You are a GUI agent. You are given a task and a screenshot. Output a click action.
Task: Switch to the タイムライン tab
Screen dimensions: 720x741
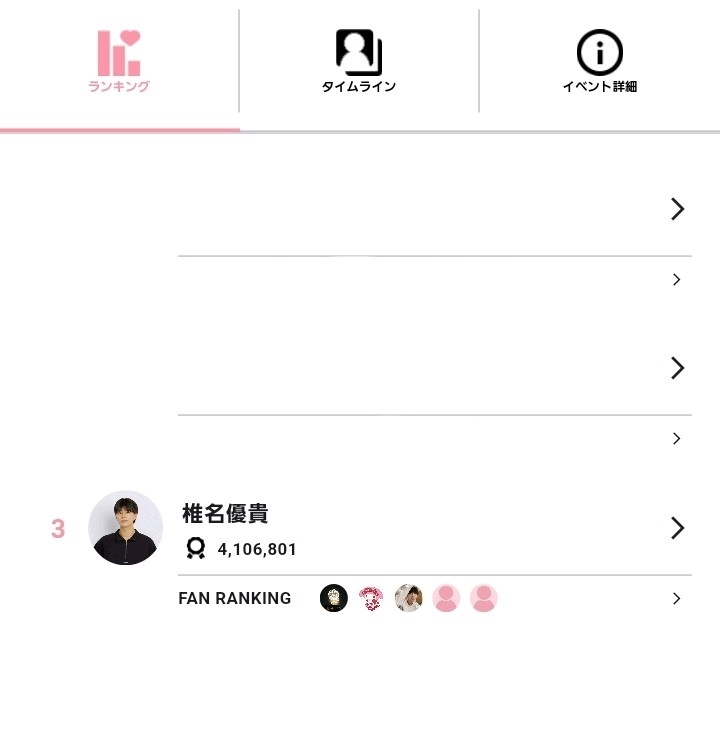[x=359, y=63]
